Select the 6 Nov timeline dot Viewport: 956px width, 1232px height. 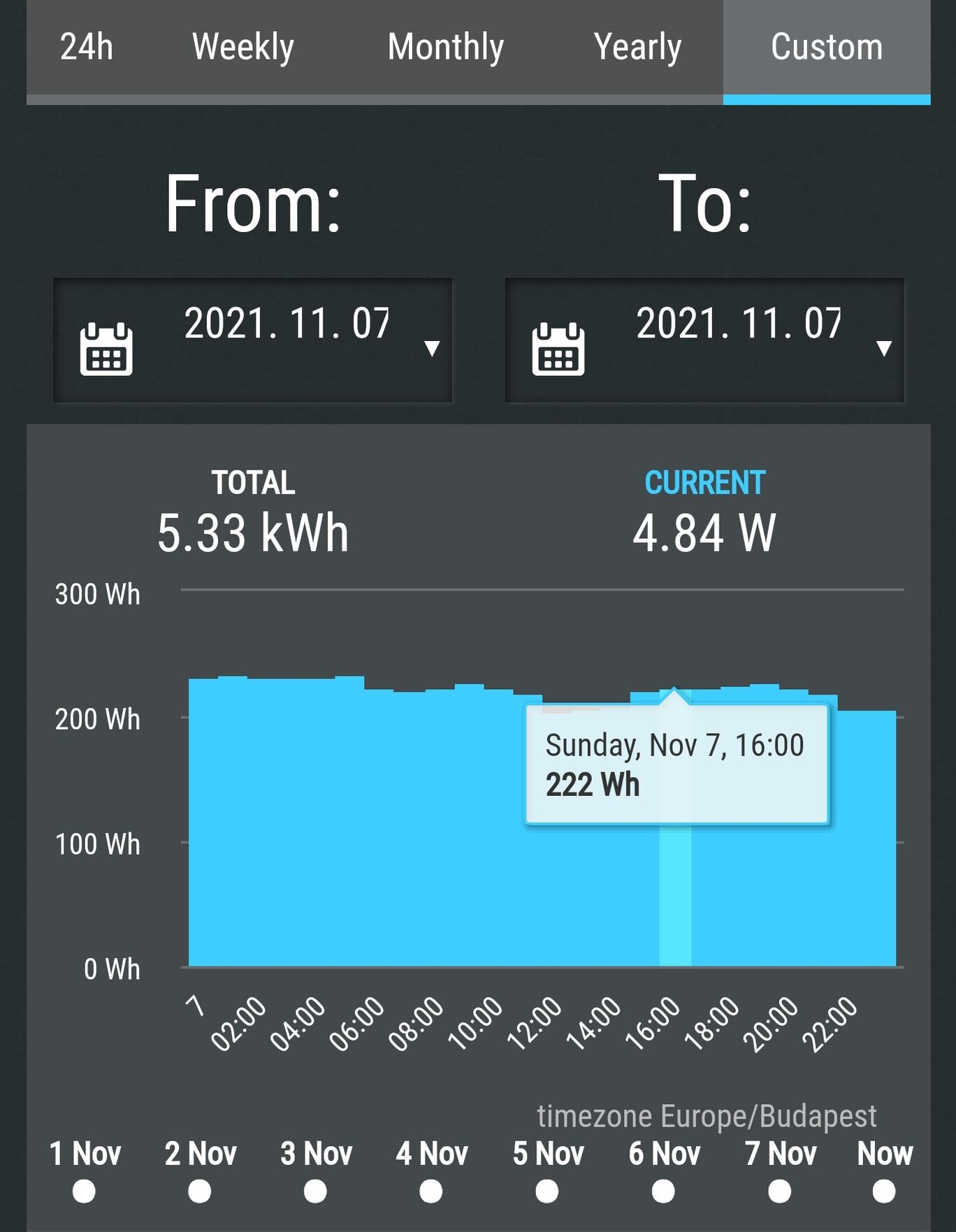(663, 1191)
